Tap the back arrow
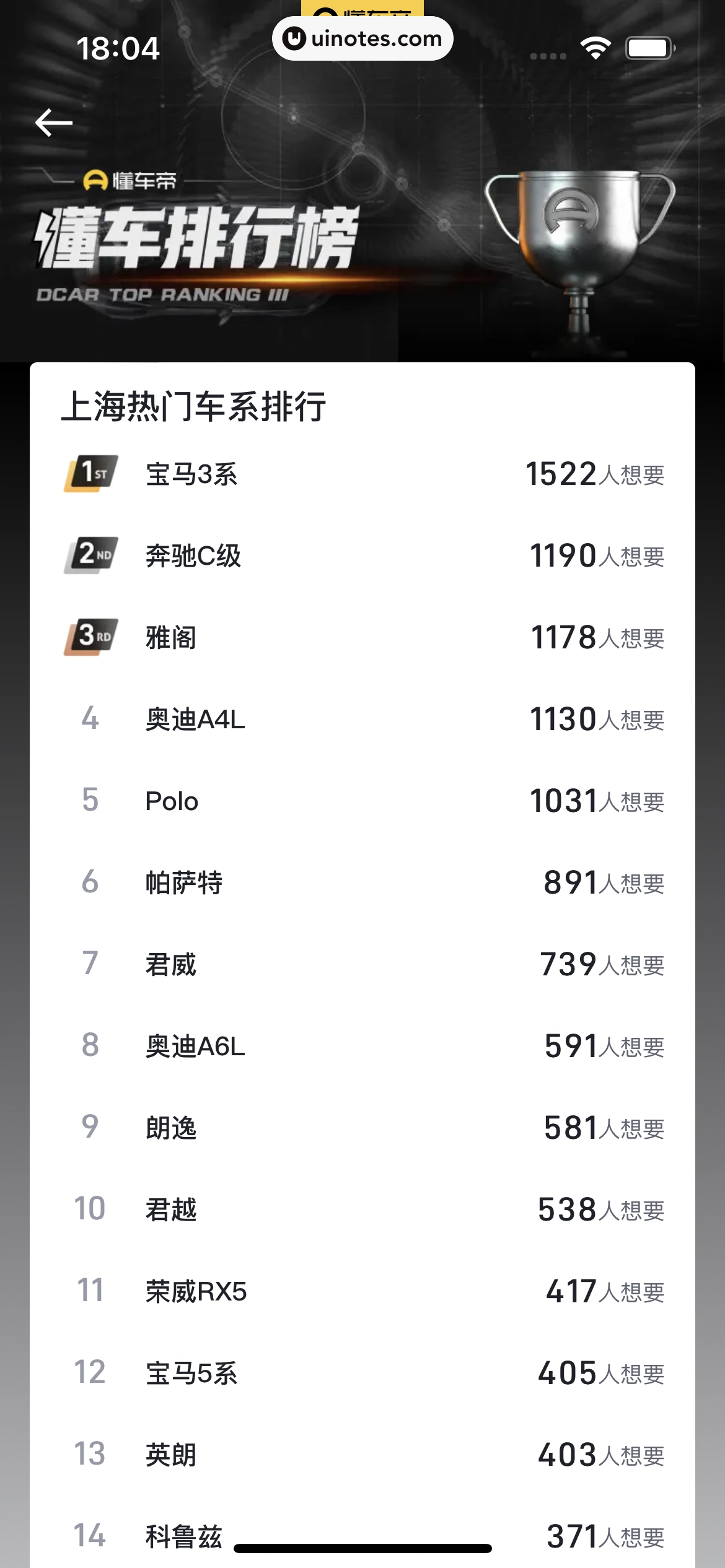The height and width of the screenshot is (1568, 725). click(54, 122)
